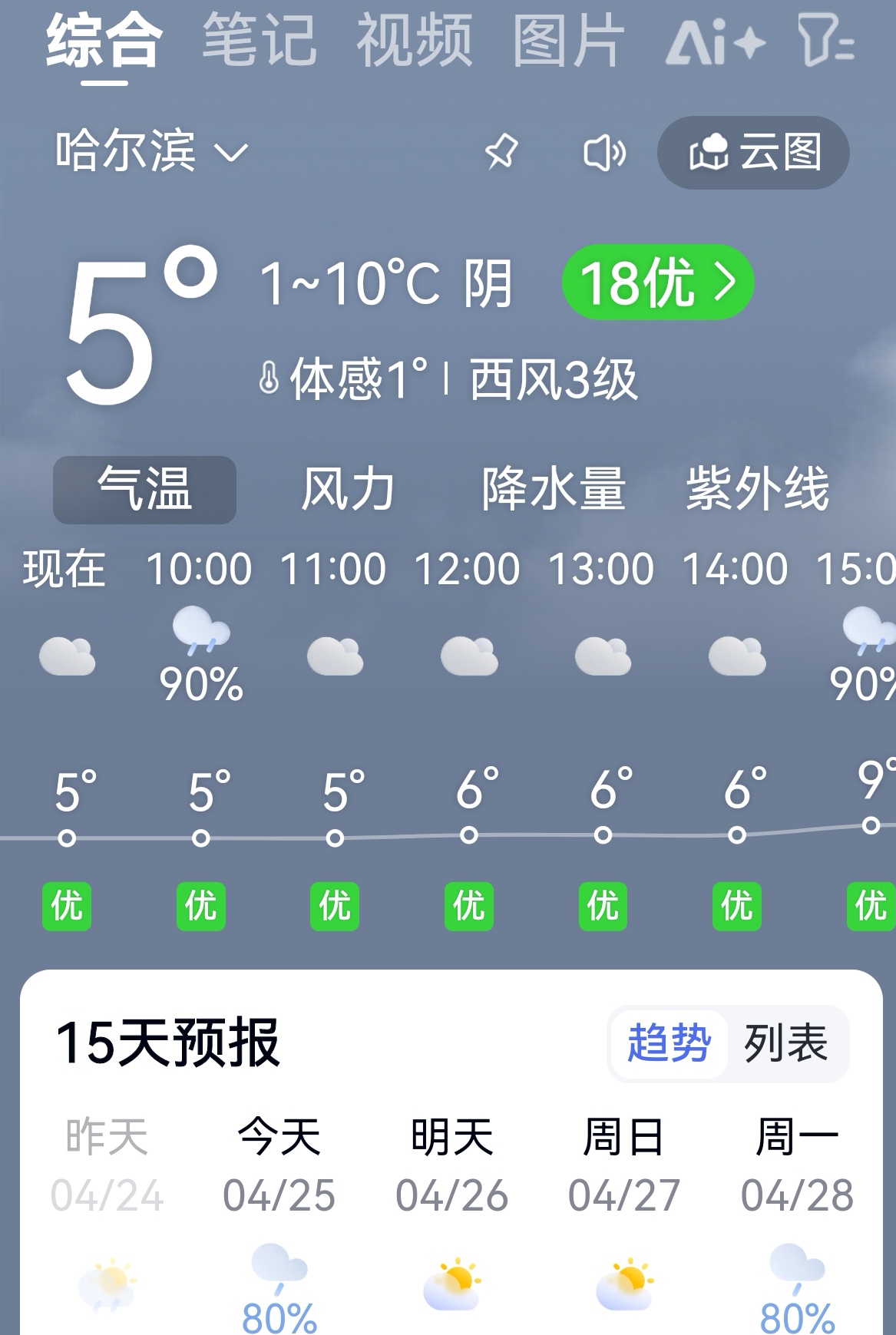The height and width of the screenshot is (1335, 896).
Task: Open the filter options icon
Action: [825, 41]
